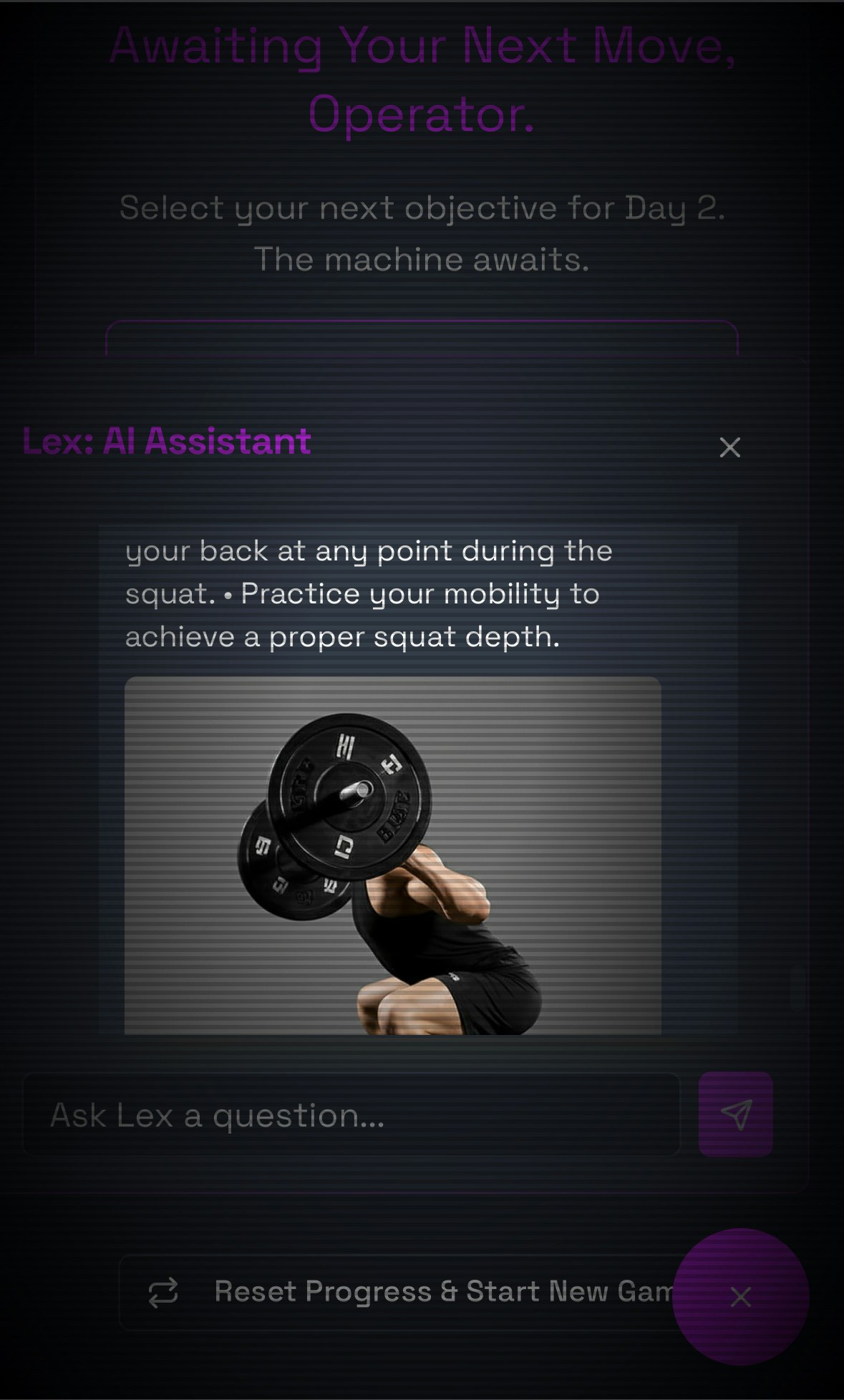Close the Lex AI Assistant panel

point(729,447)
